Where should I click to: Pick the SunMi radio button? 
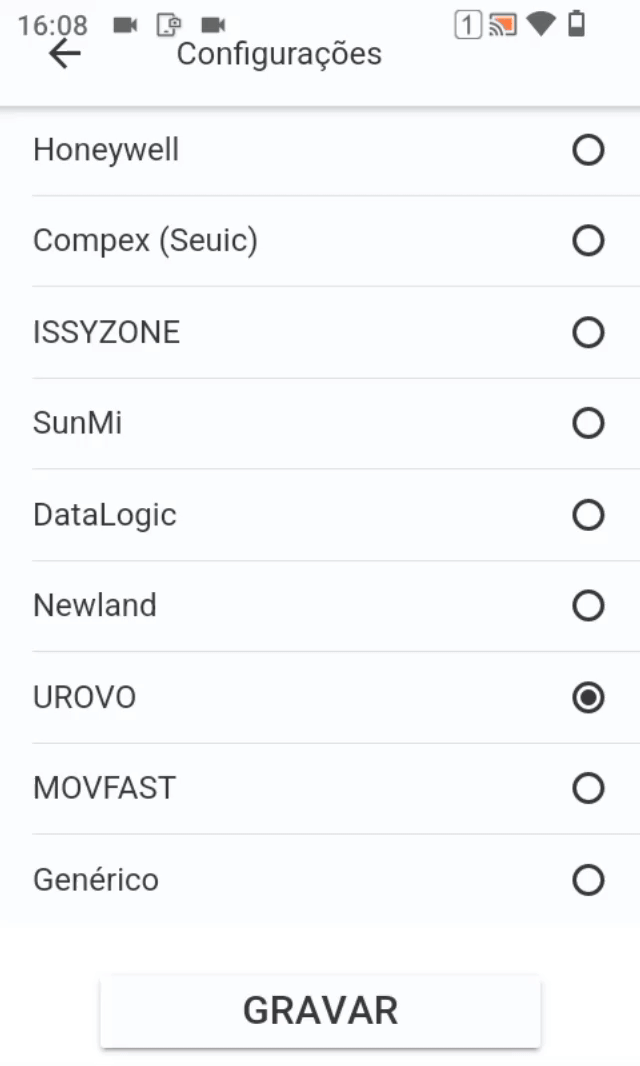point(588,424)
